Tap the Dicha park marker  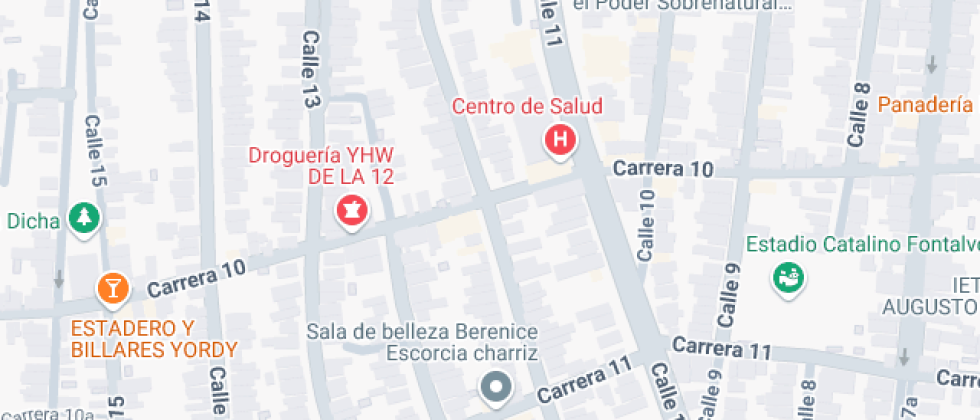(84, 218)
